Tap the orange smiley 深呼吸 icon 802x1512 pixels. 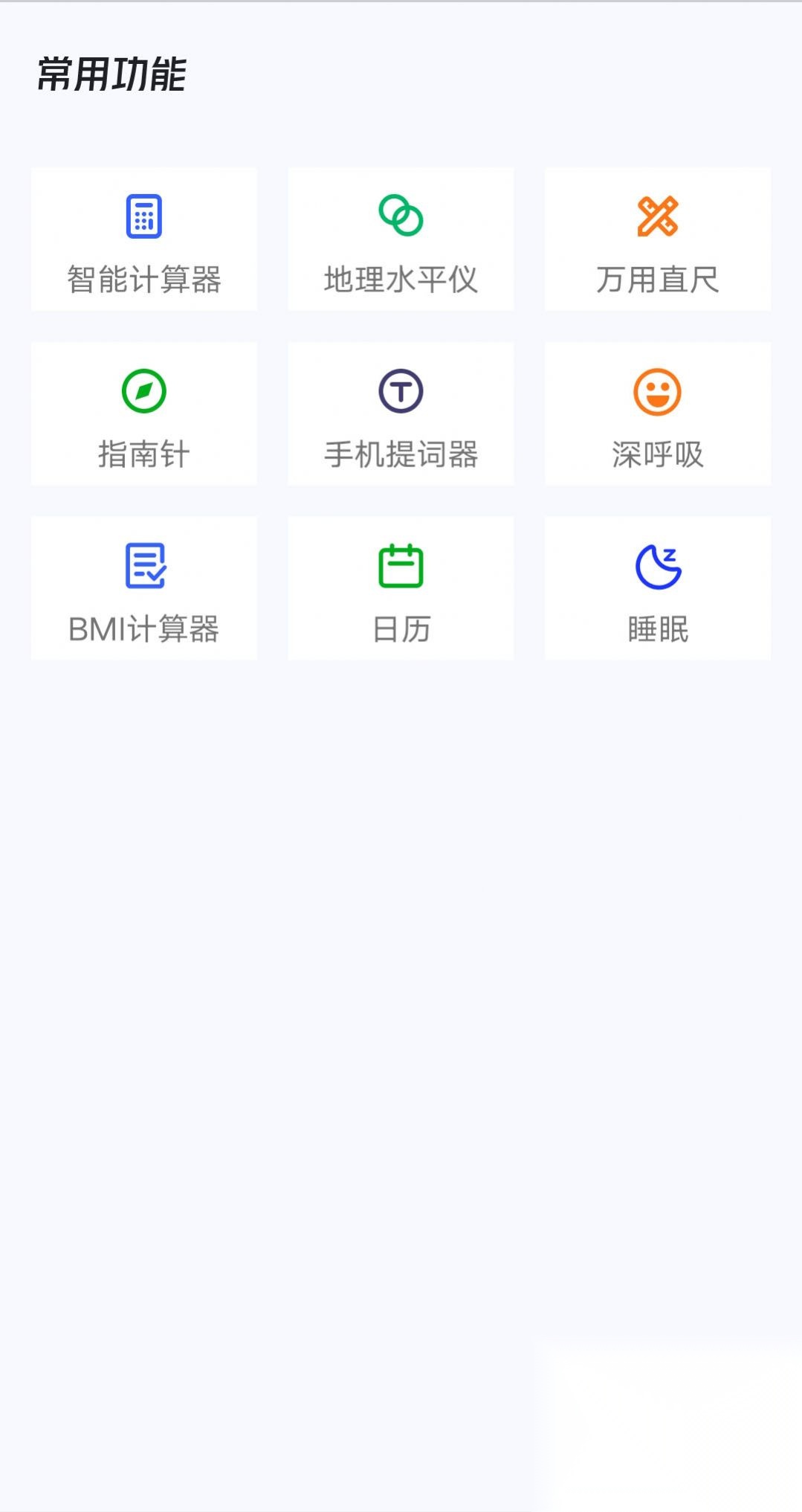[x=657, y=390]
